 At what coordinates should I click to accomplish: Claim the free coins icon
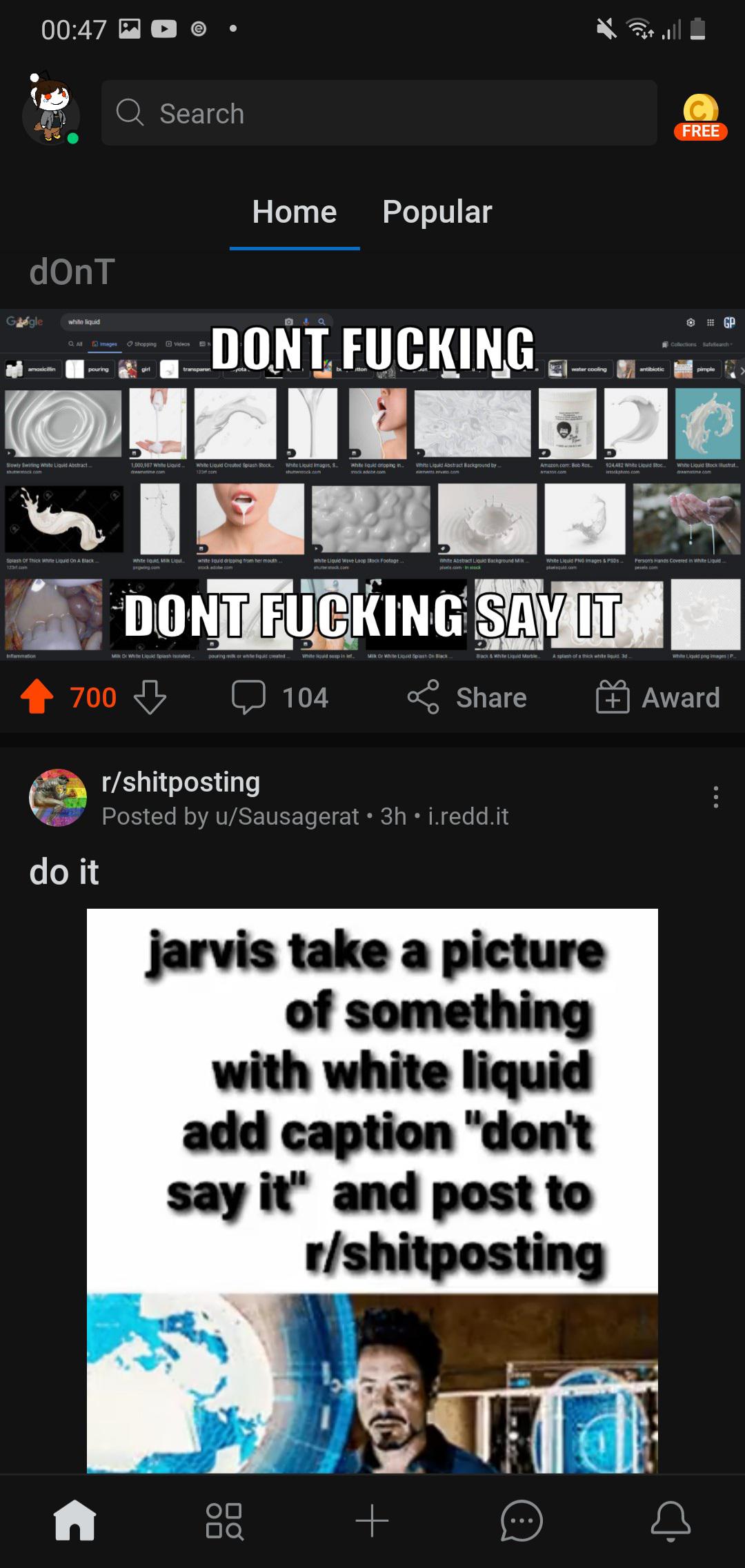[x=700, y=116]
